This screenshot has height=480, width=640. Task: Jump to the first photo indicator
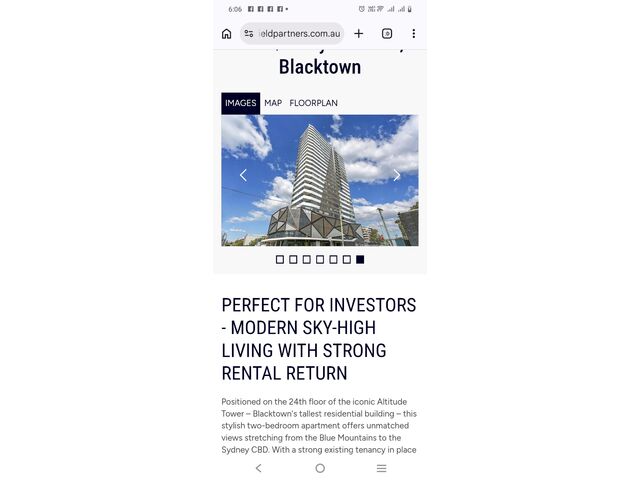(280, 260)
